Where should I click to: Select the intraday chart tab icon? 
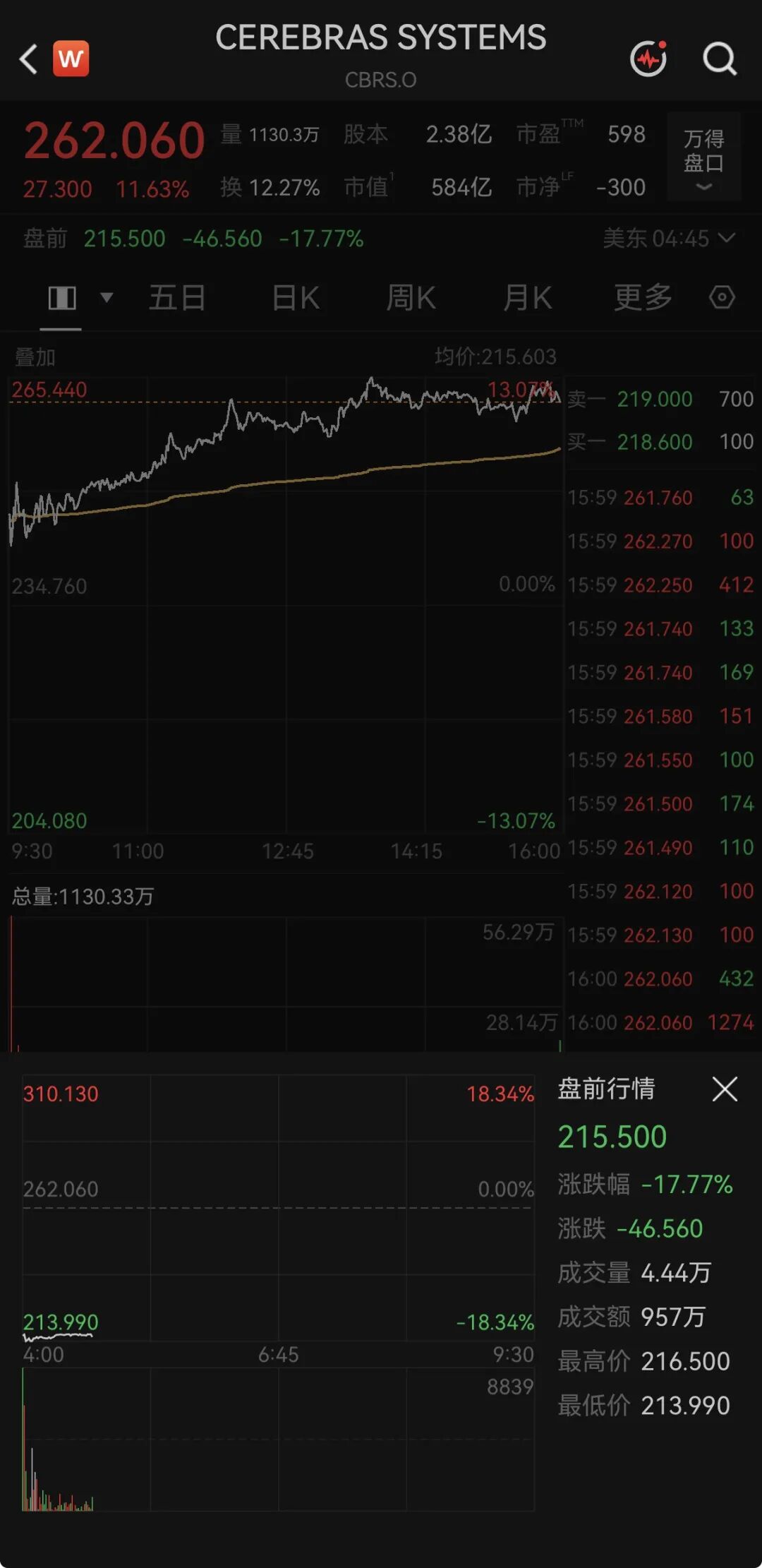pos(62,298)
